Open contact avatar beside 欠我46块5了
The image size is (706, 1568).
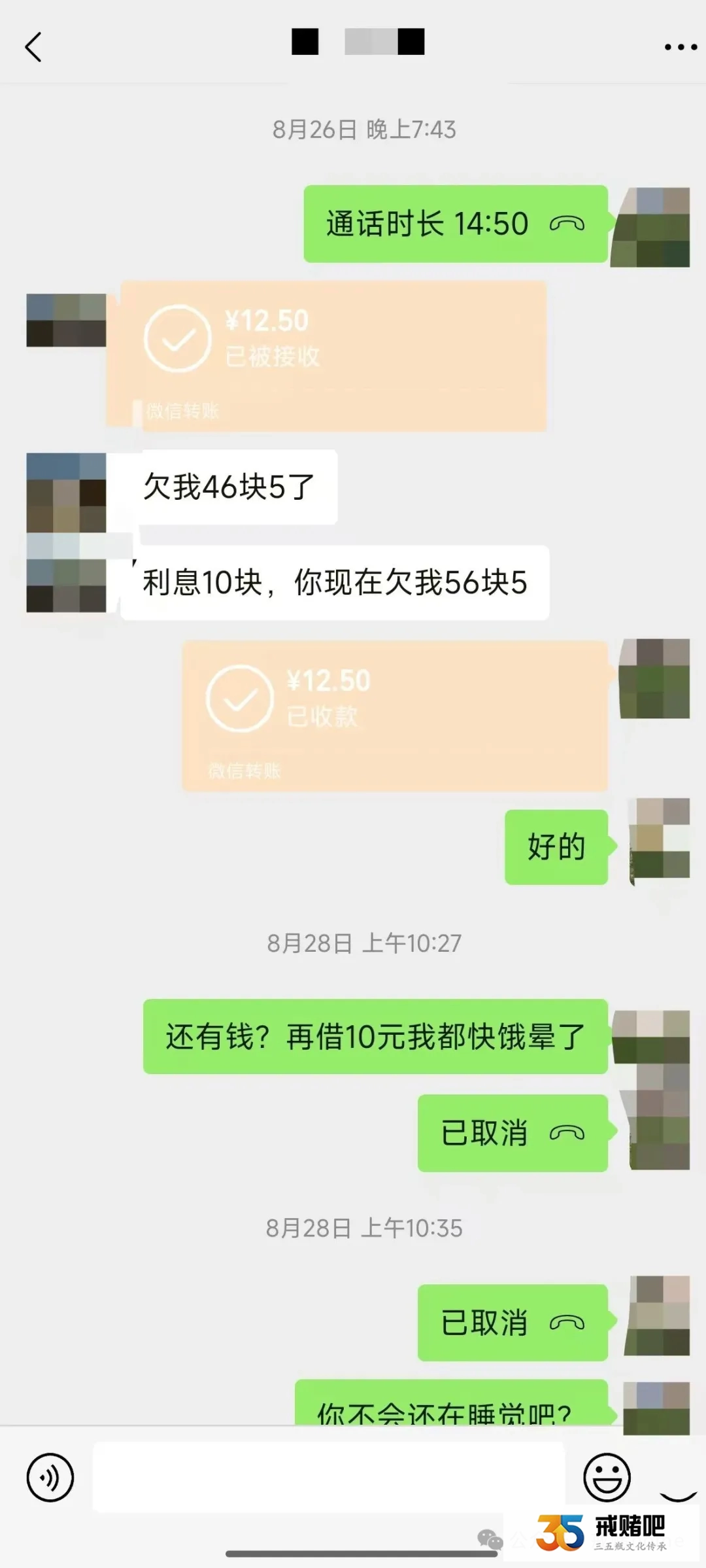point(66,492)
